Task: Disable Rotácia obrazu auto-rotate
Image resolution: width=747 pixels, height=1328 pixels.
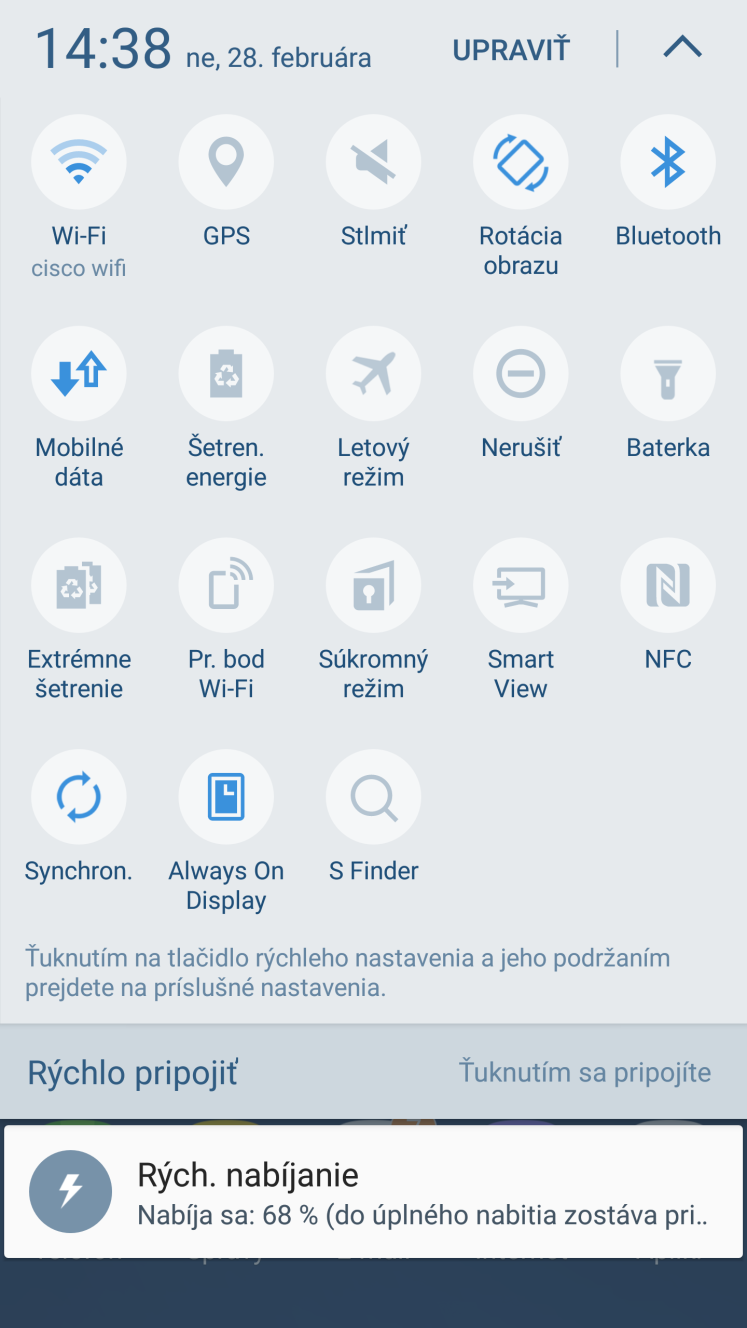Action: pos(521,162)
